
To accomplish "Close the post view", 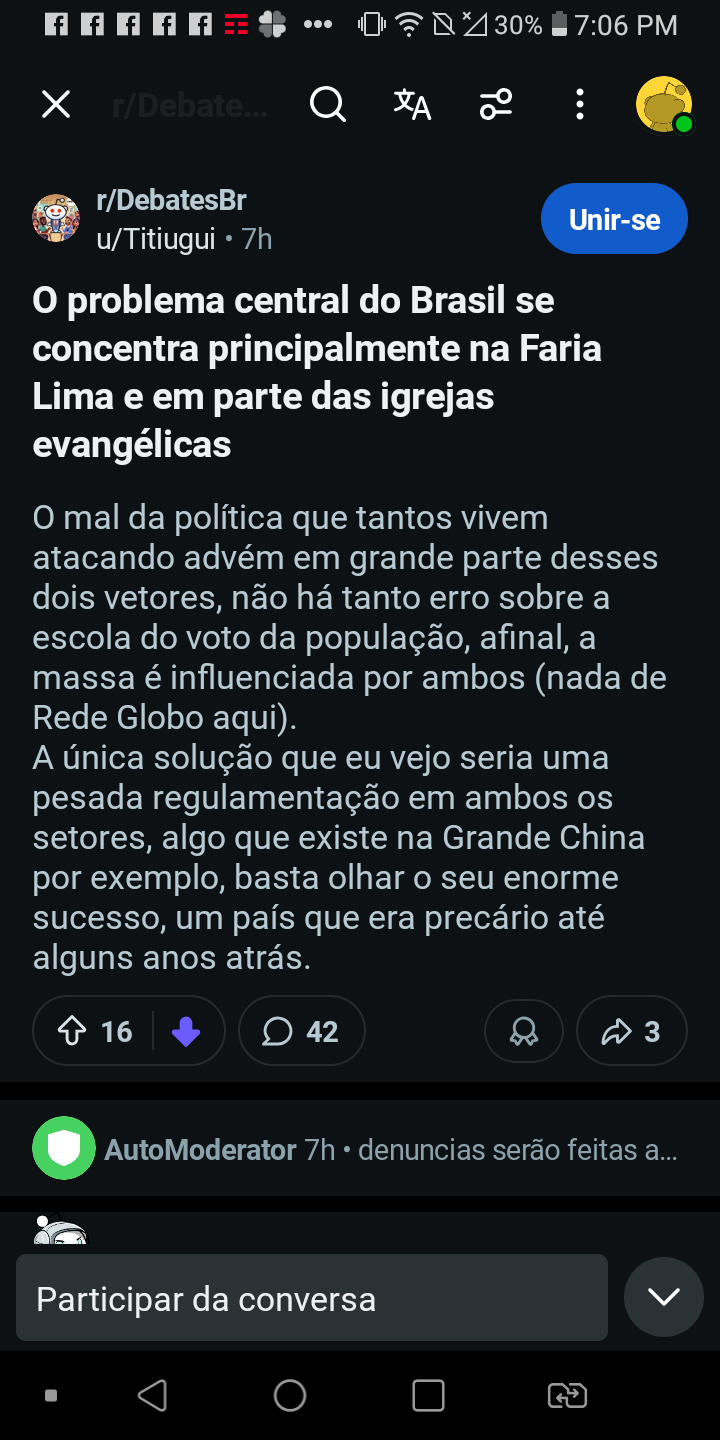I will point(56,104).
